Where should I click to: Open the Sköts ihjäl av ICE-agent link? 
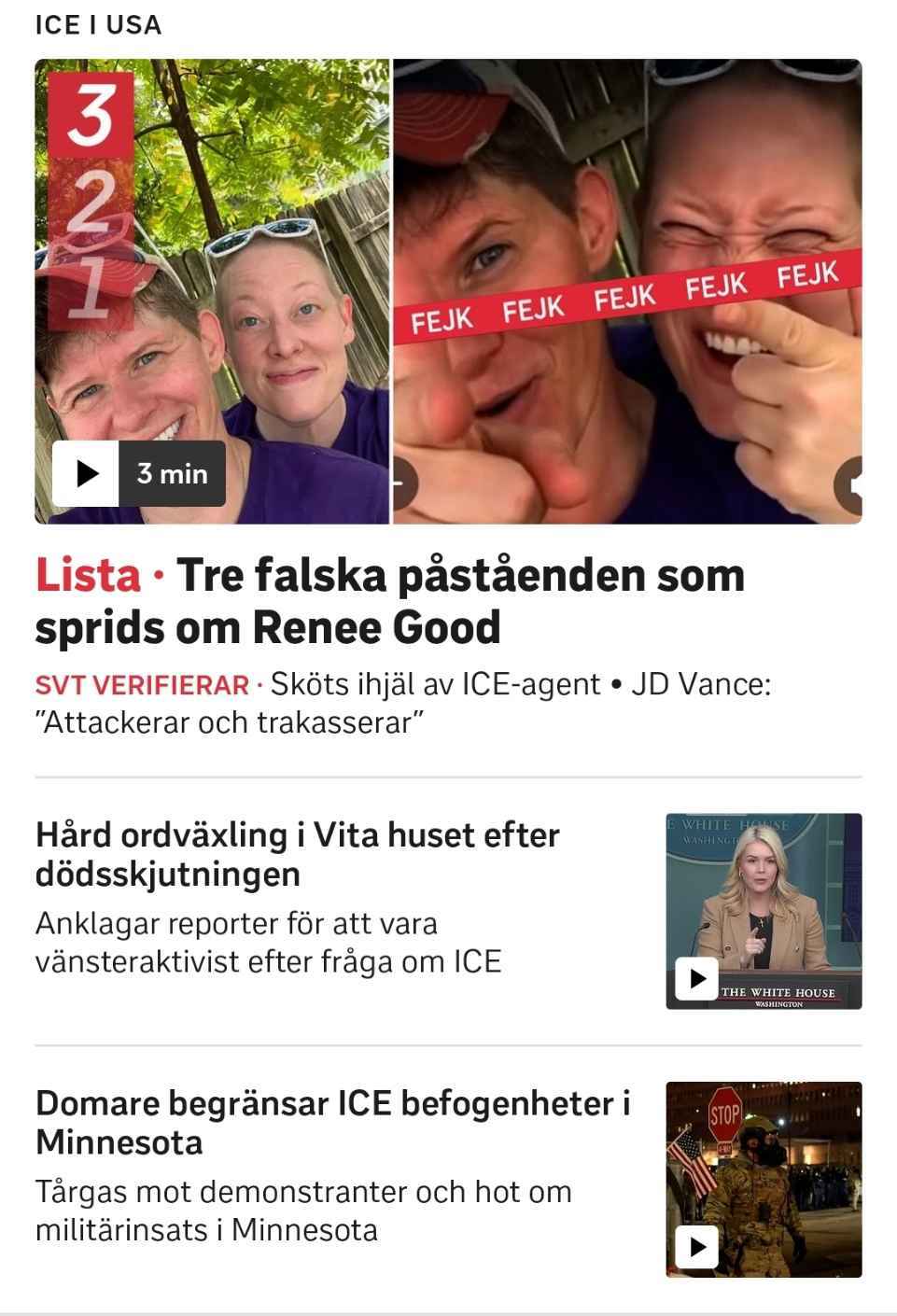(435, 684)
